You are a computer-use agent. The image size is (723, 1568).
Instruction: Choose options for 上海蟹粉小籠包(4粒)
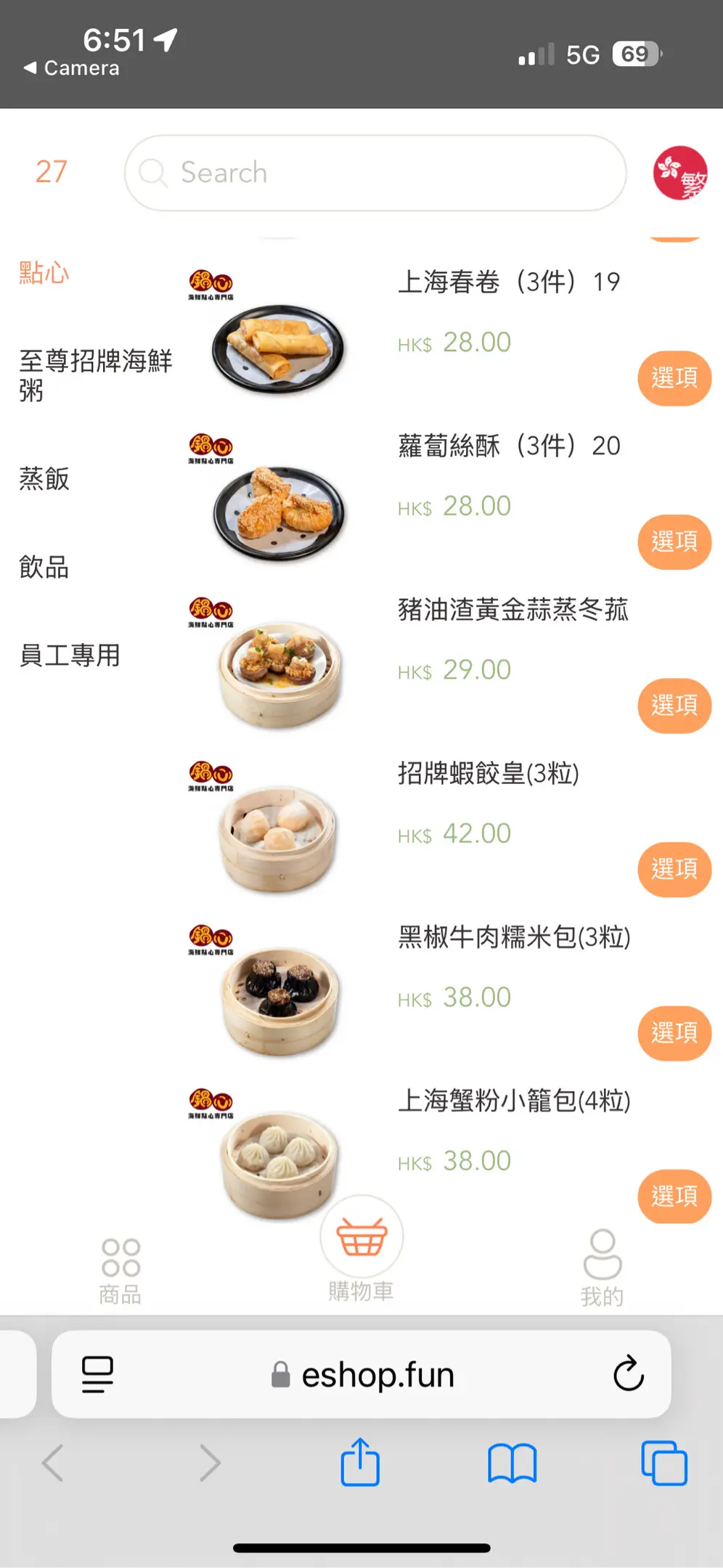[x=674, y=1196]
